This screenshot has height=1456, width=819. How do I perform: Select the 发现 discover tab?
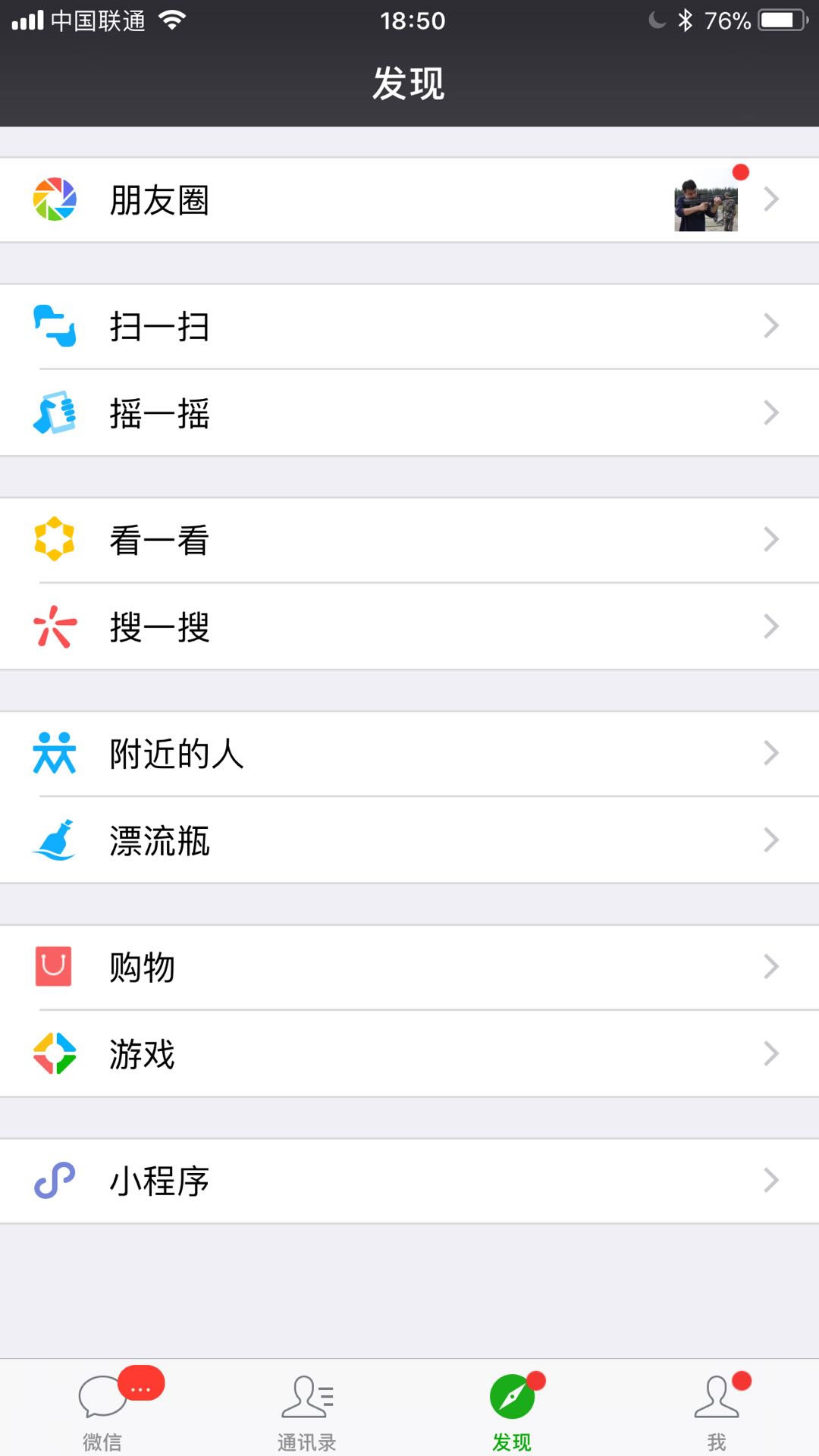[512, 1408]
